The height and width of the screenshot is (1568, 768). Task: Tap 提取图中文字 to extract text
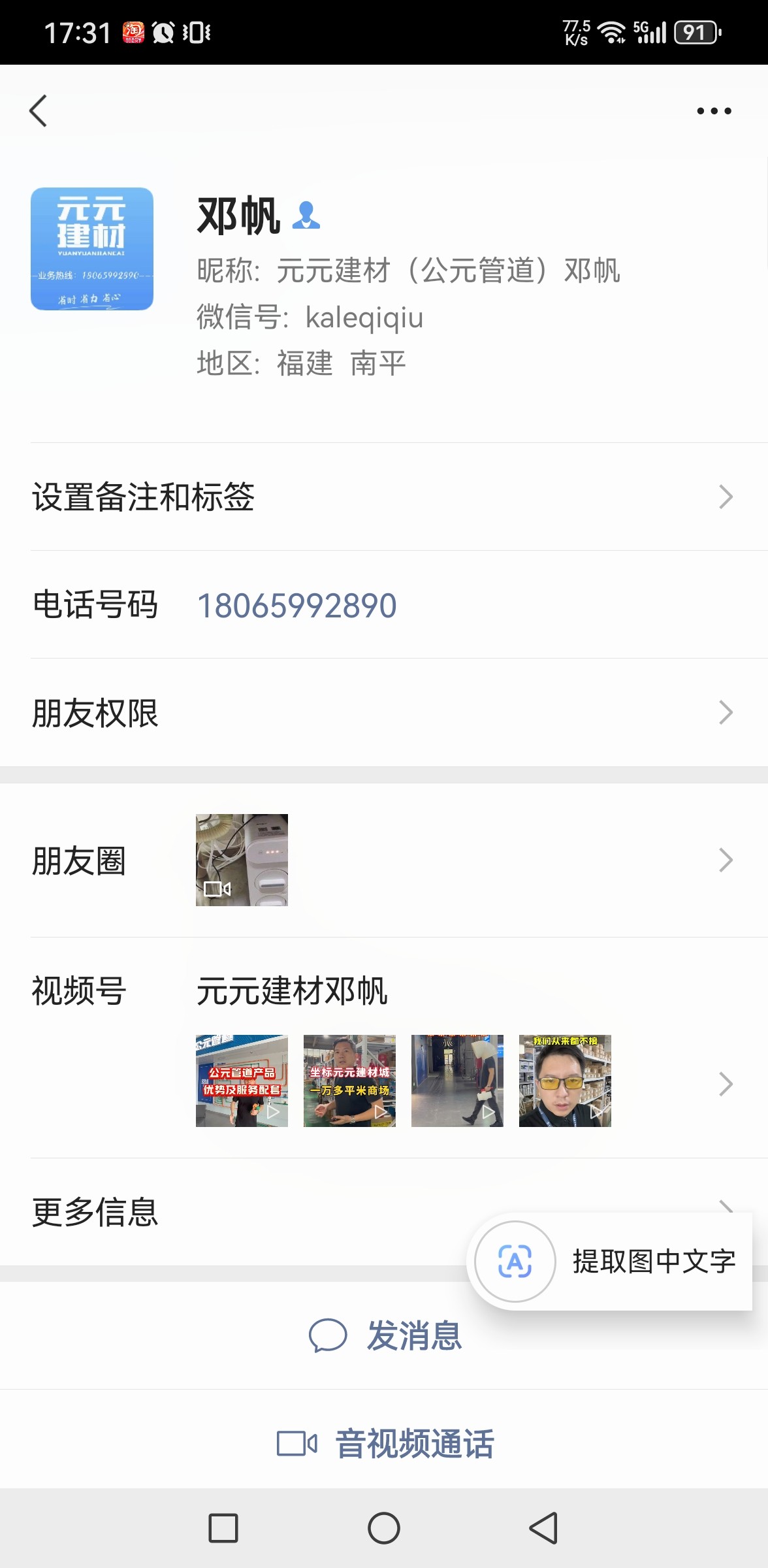[611, 1262]
